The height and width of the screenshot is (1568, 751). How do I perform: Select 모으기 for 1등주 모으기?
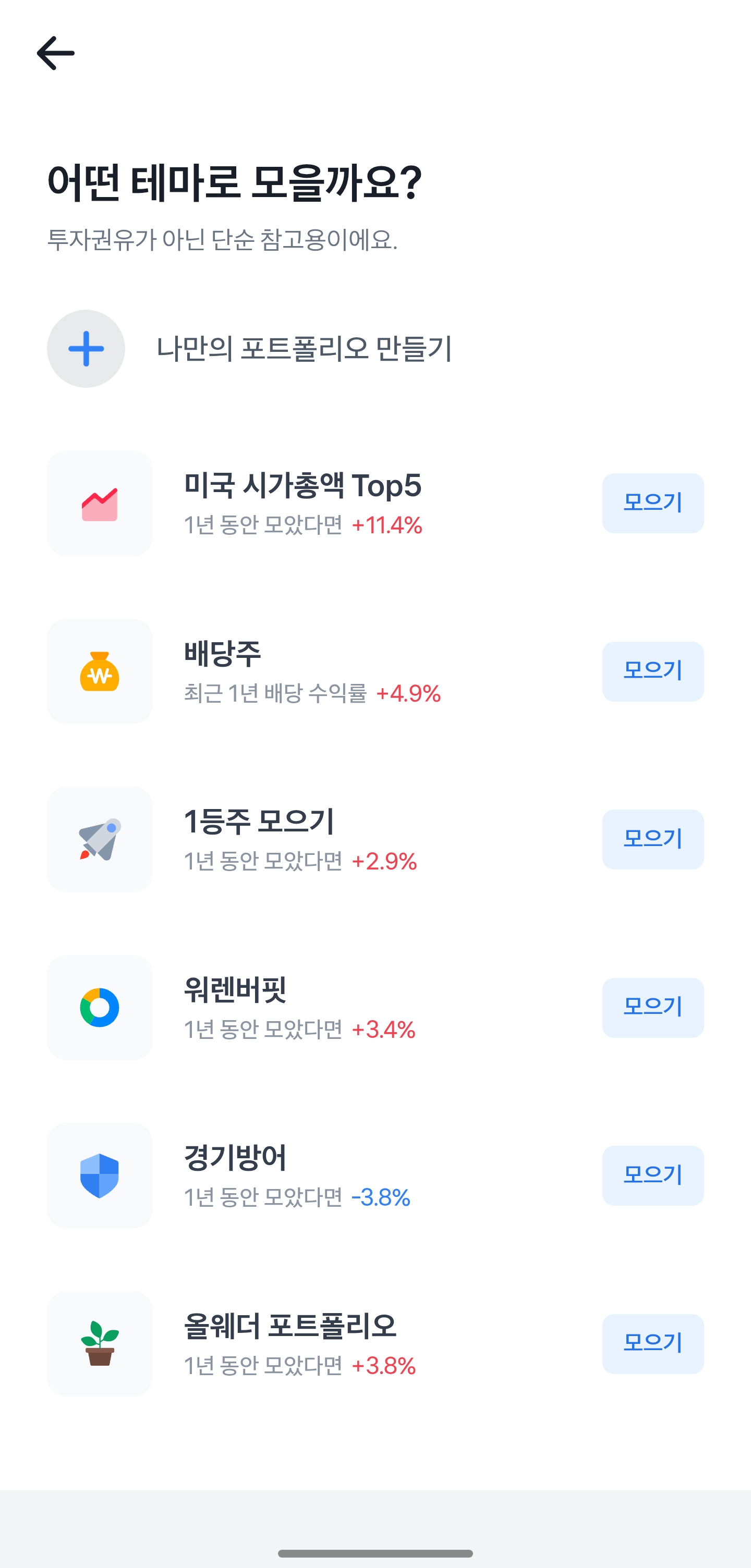(653, 839)
